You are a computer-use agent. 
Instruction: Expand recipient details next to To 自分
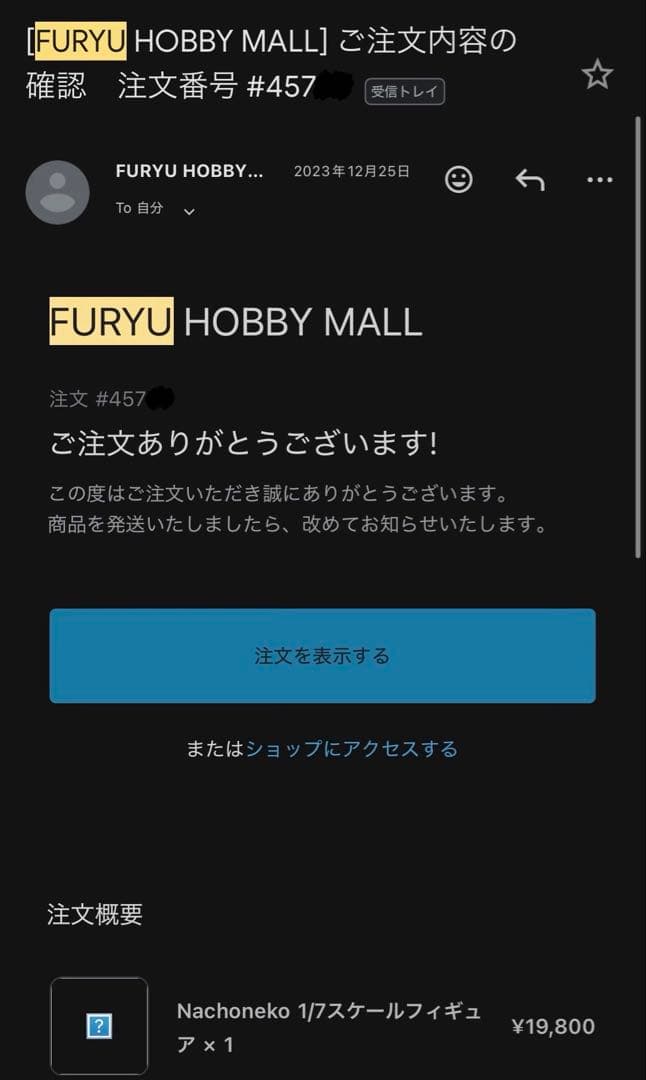tap(189, 210)
